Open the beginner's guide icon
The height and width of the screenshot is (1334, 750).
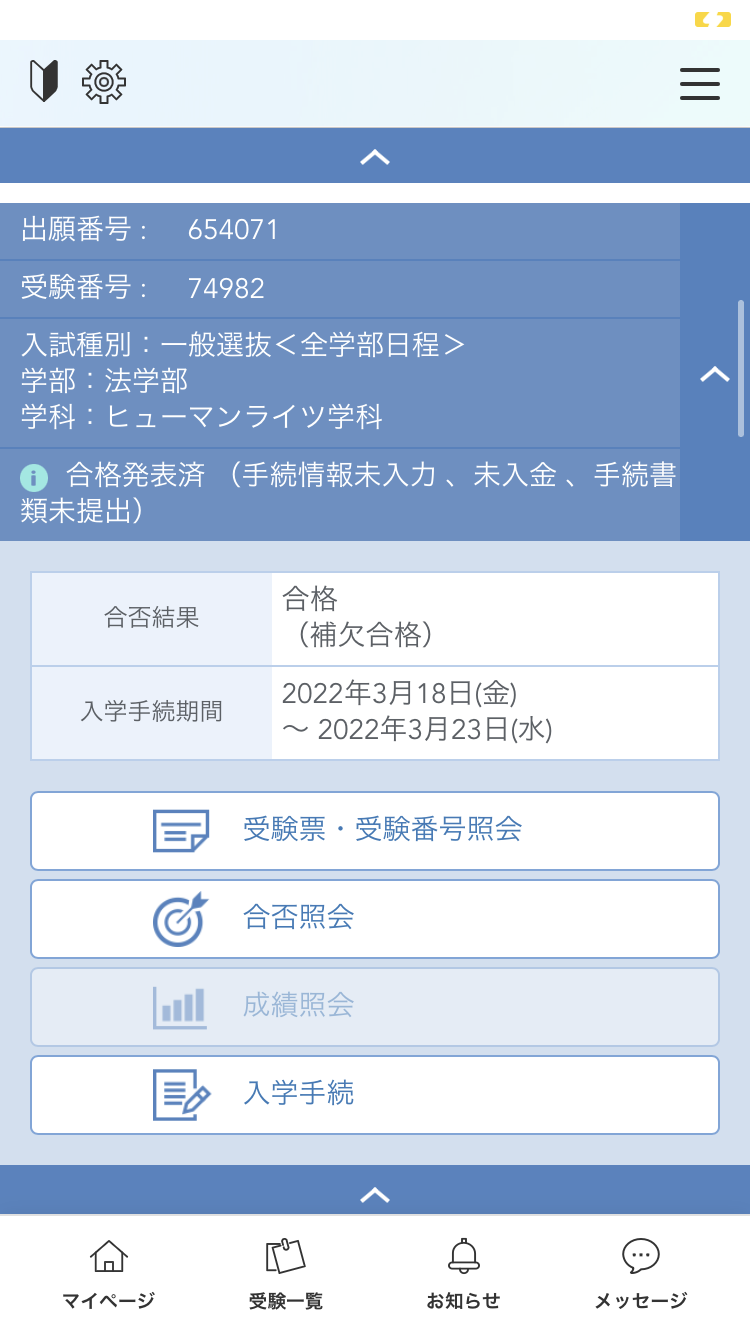point(44,82)
